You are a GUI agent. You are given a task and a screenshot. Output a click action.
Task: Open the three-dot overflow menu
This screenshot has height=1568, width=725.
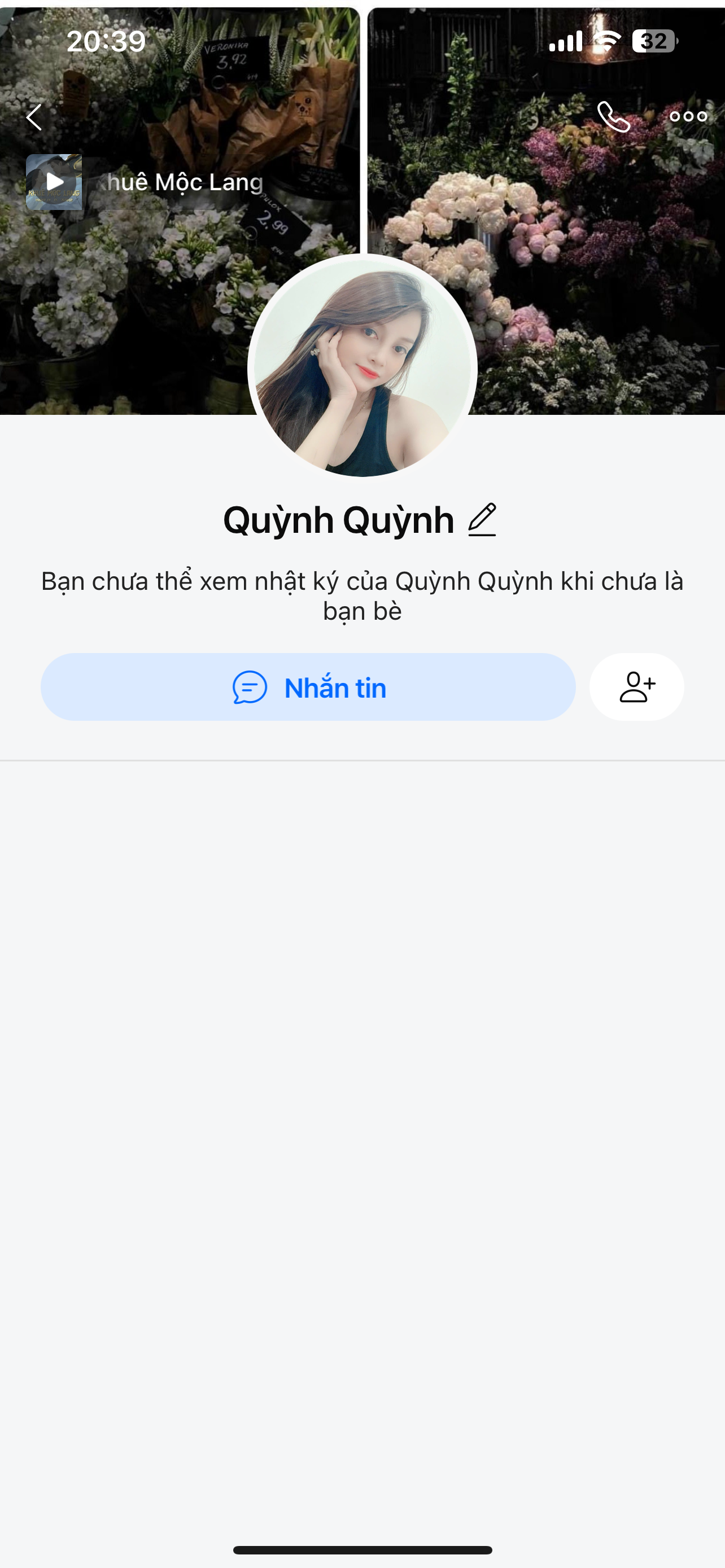click(x=688, y=116)
